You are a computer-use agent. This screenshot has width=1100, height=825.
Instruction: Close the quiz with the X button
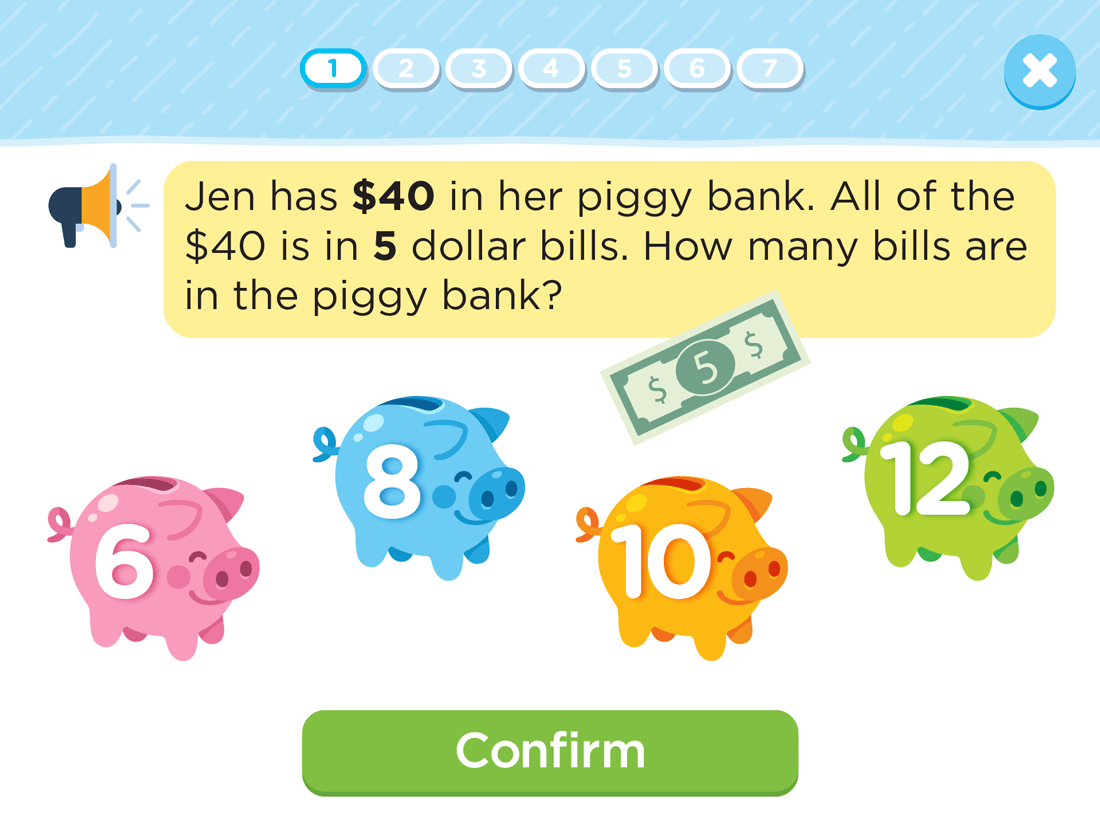[1039, 71]
